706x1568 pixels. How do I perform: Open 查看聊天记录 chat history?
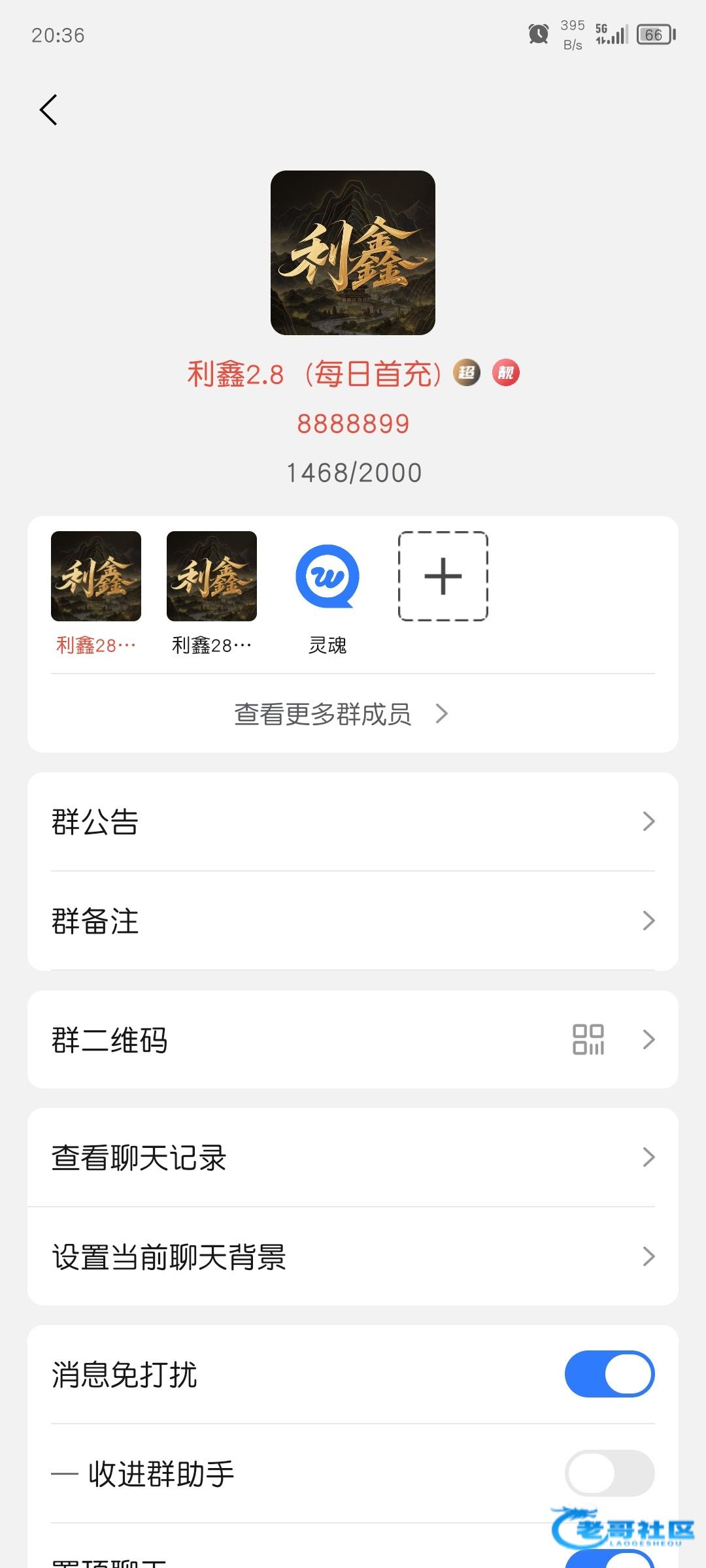point(353,1158)
